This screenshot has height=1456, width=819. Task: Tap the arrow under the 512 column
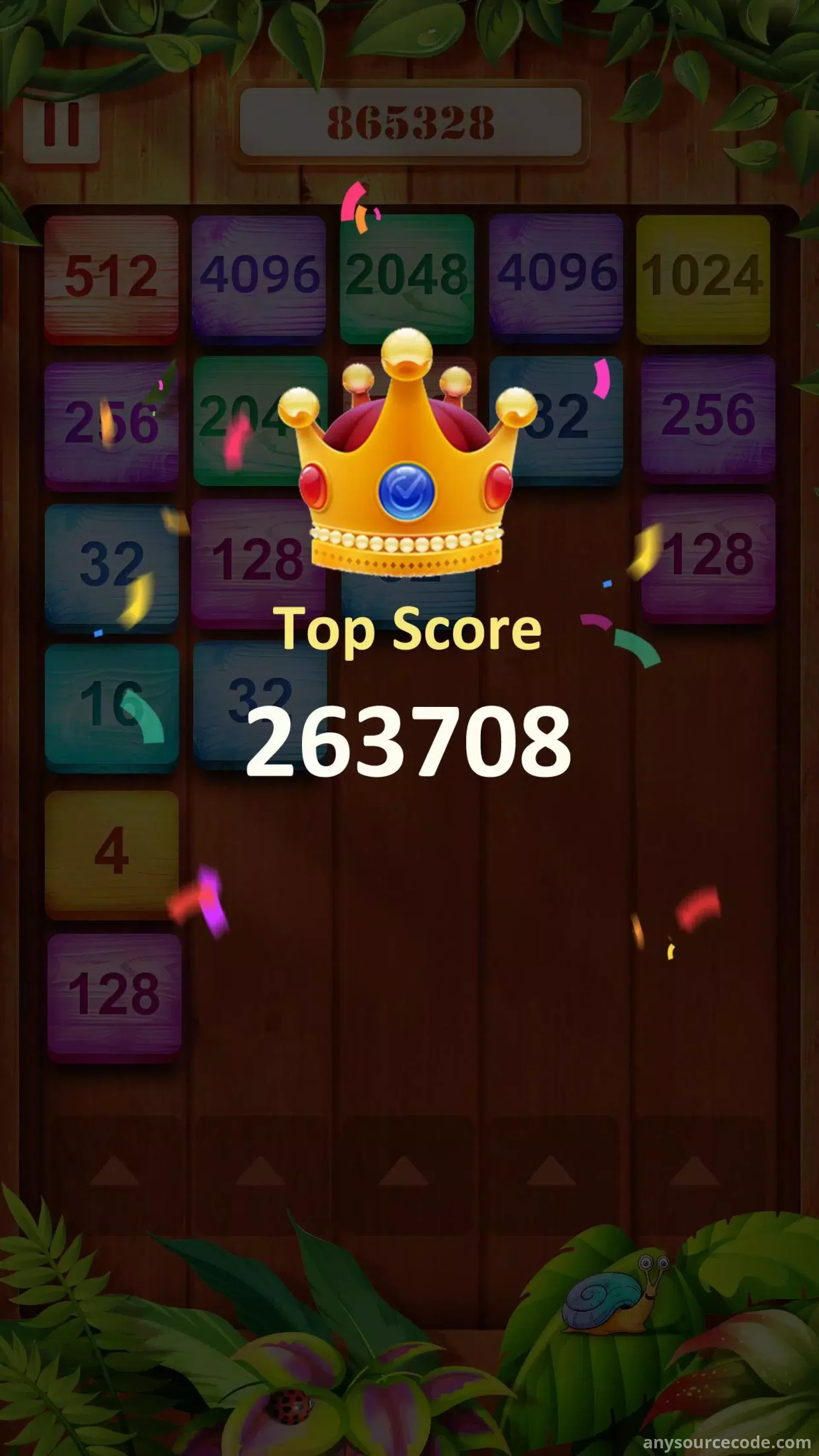(113, 1172)
